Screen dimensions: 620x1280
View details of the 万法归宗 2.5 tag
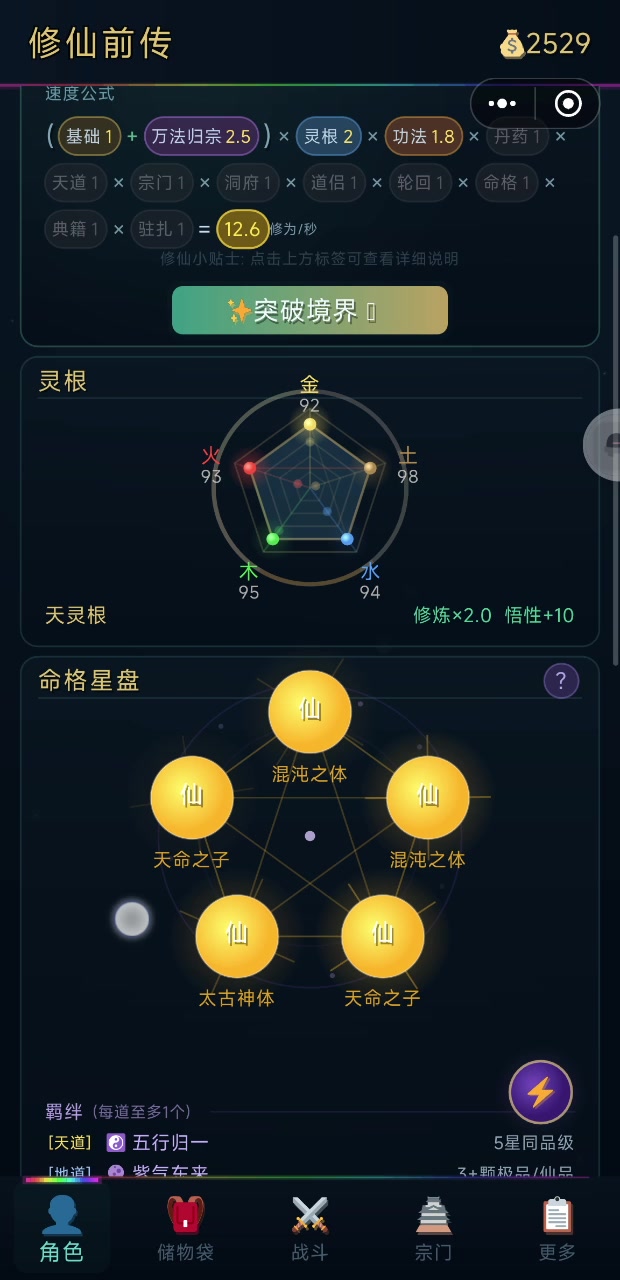(201, 136)
